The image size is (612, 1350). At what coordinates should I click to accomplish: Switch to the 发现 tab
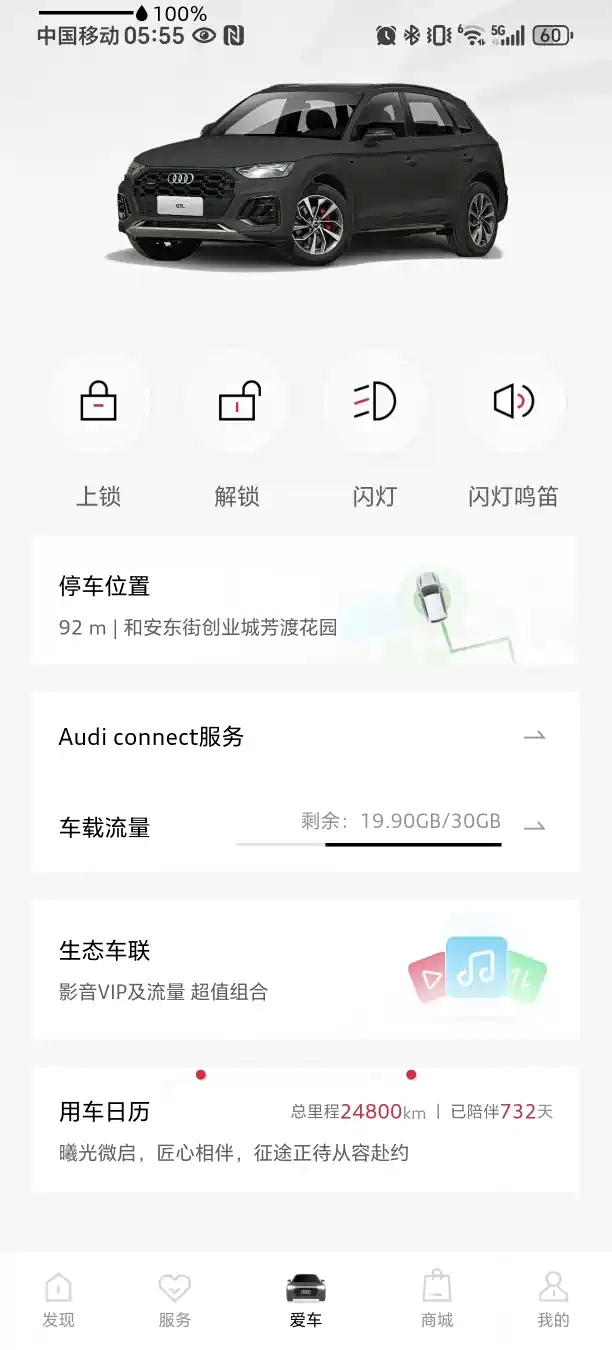pyautogui.click(x=59, y=1300)
